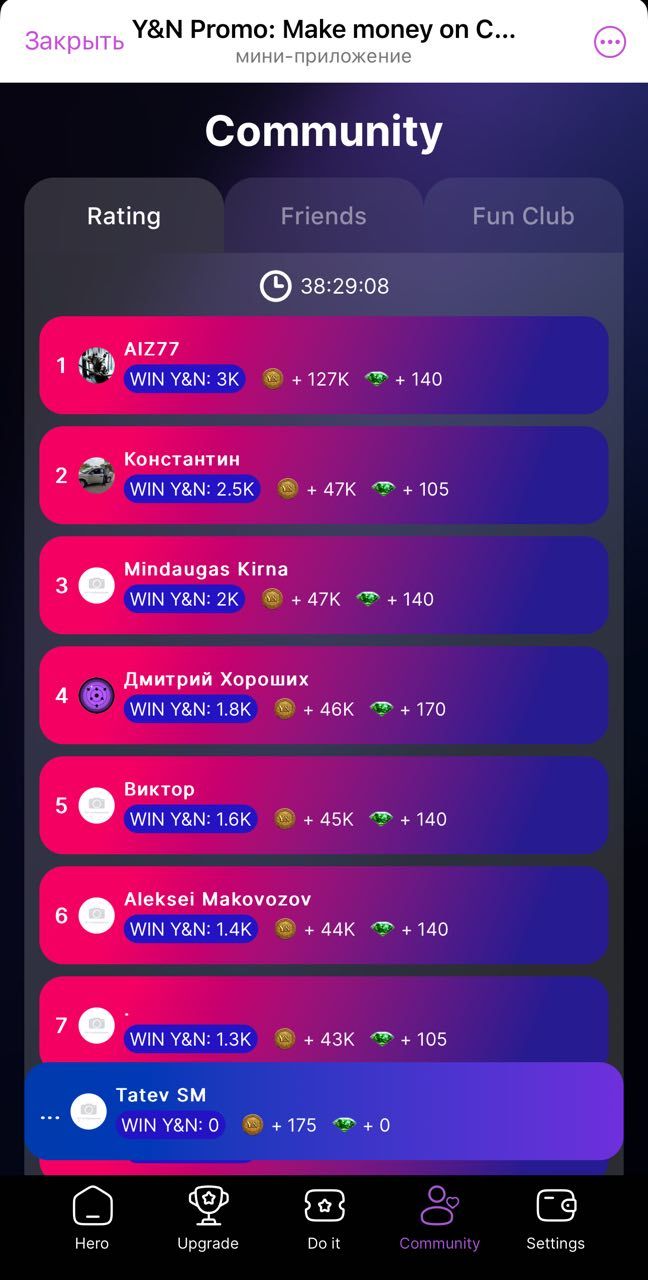Go to the Hero tab
Image resolution: width=648 pixels, height=1280 pixels.
coord(92,1218)
